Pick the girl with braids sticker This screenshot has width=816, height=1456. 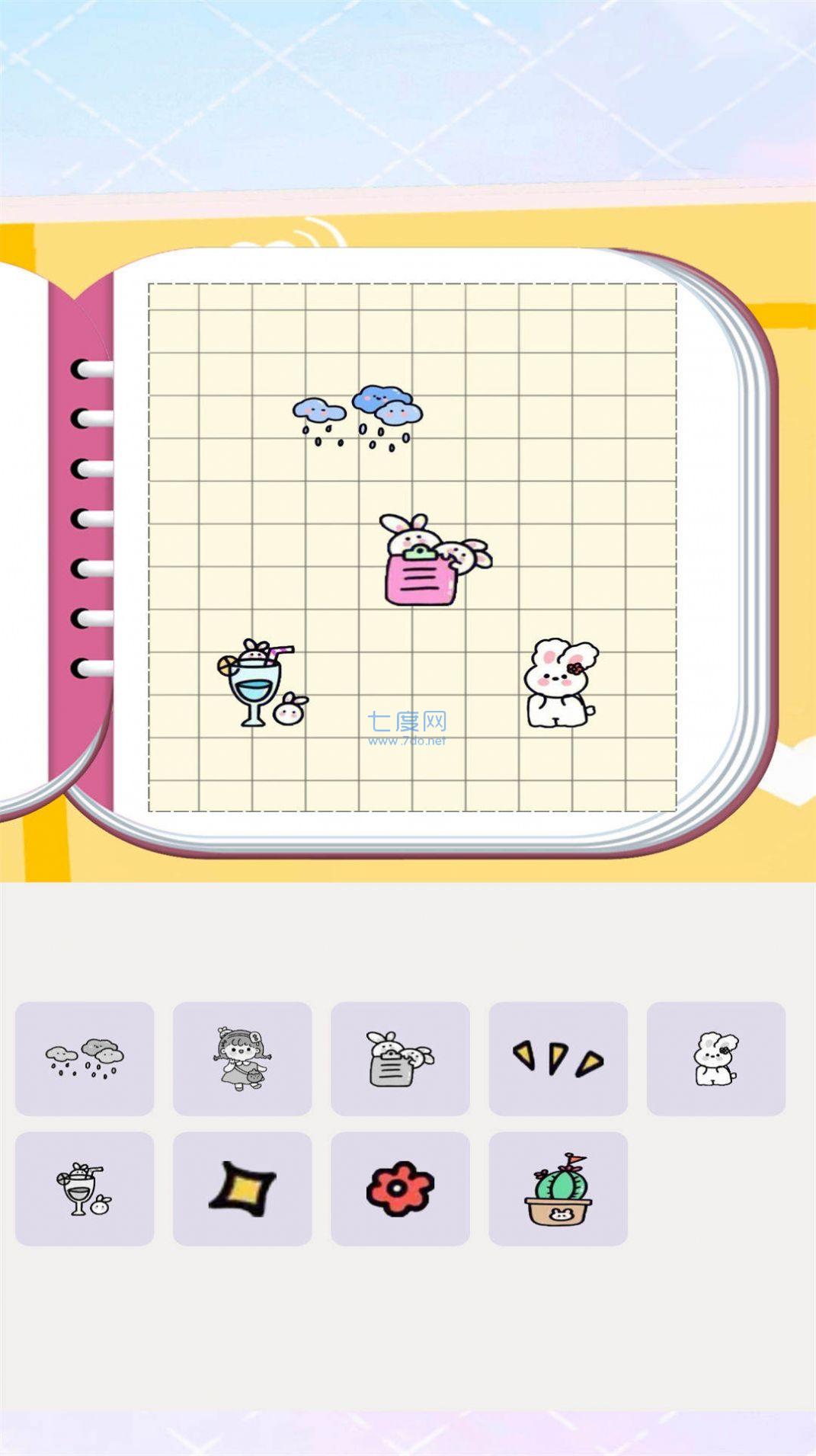pos(242,1058)
